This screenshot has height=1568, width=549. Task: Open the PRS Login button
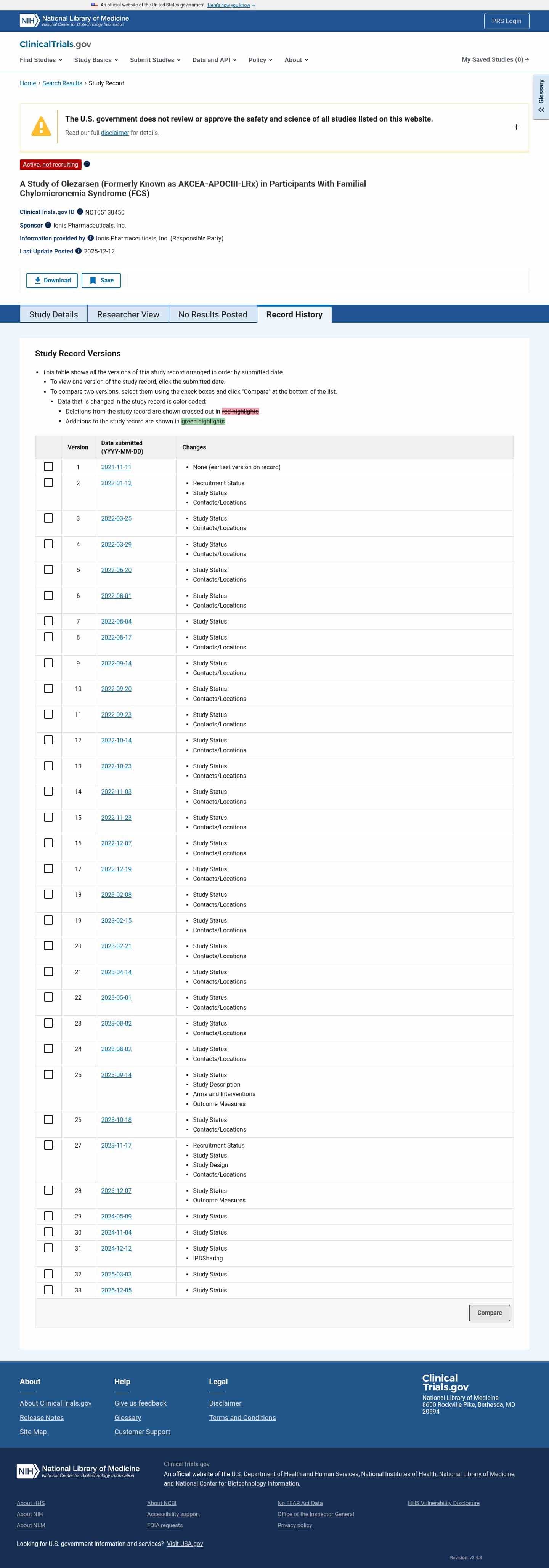[506, 21]
